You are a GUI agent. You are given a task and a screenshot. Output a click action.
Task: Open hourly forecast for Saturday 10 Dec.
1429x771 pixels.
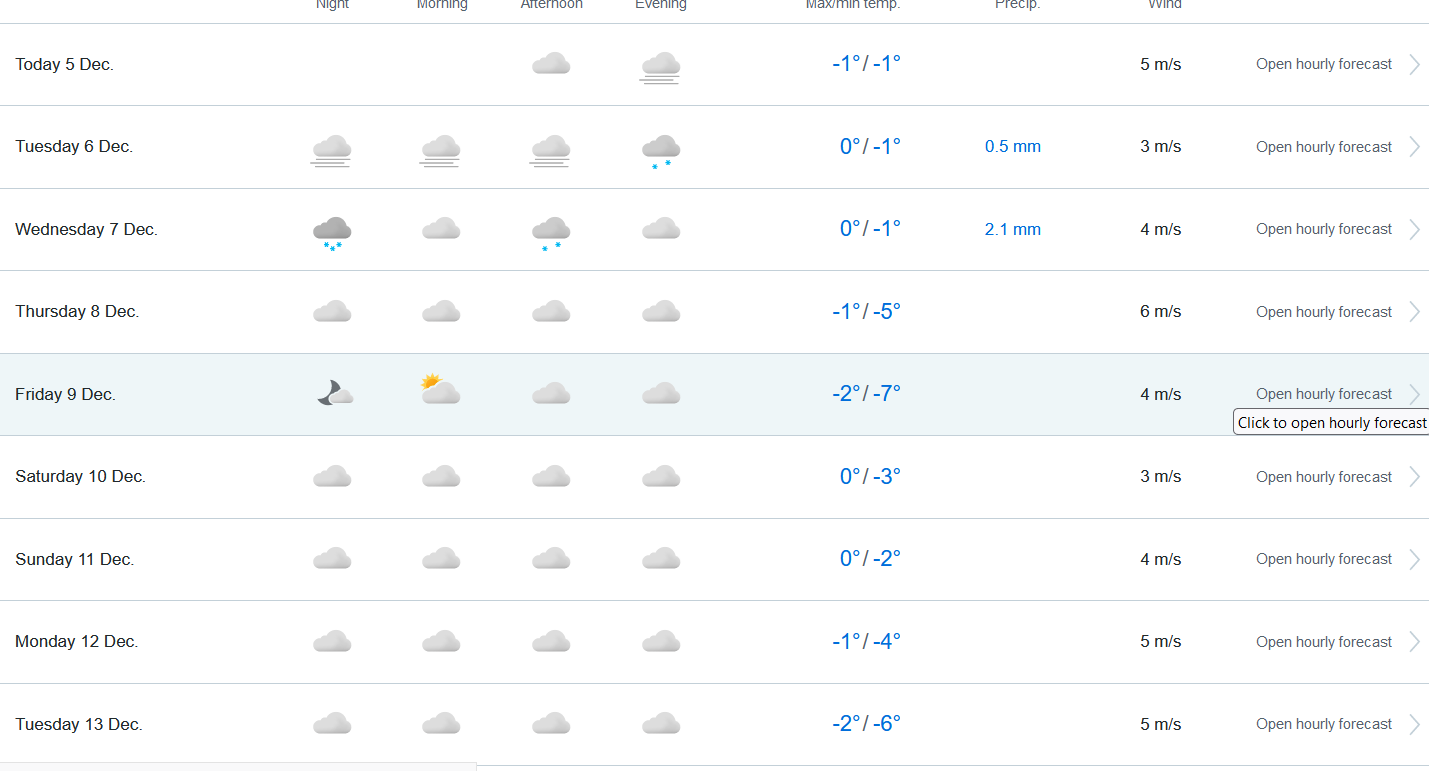pos(1323,477)
